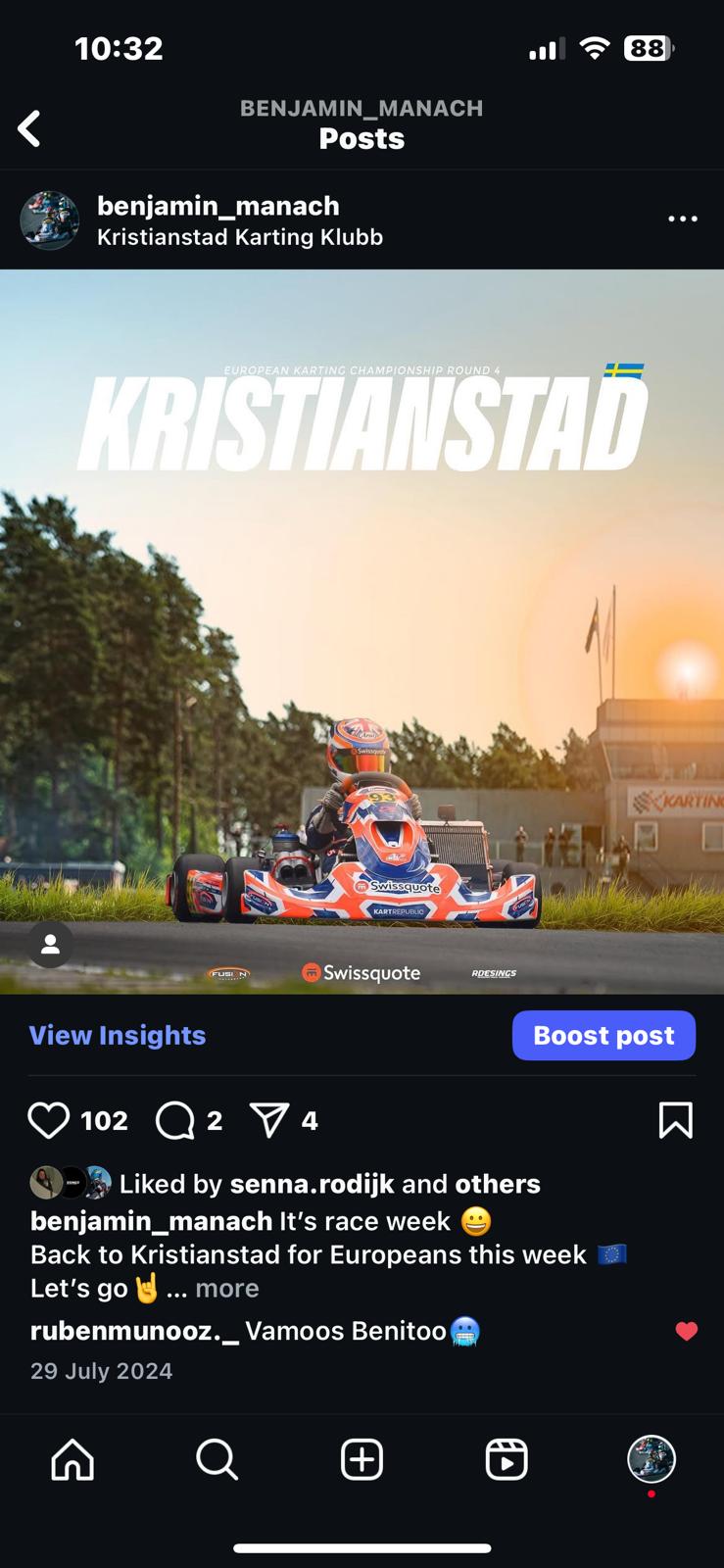The image size is (724, 1568).
Task: Switch to the Search tab
Action: click(217, 1459)
